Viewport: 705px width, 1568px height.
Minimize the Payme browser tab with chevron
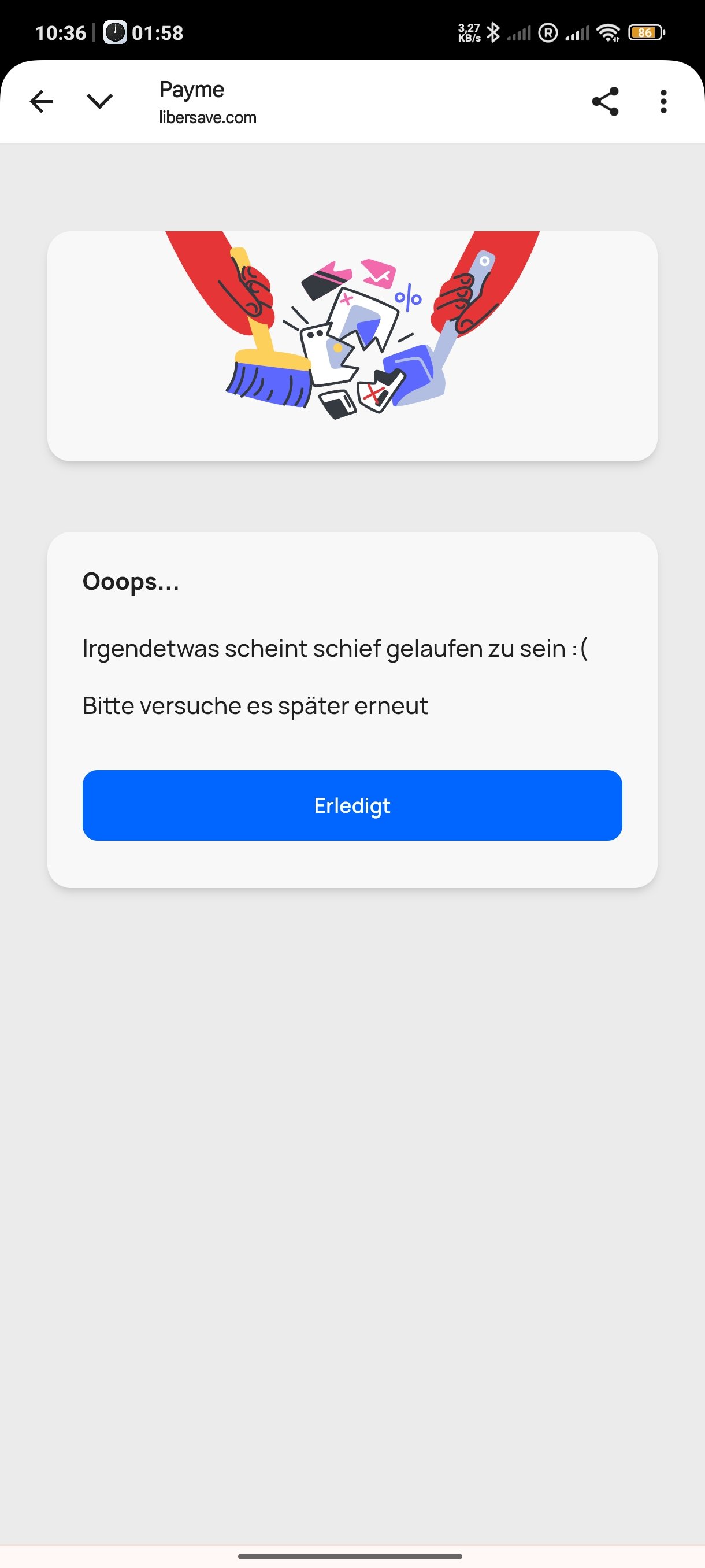pyautogui.click(x=100, y=101)
